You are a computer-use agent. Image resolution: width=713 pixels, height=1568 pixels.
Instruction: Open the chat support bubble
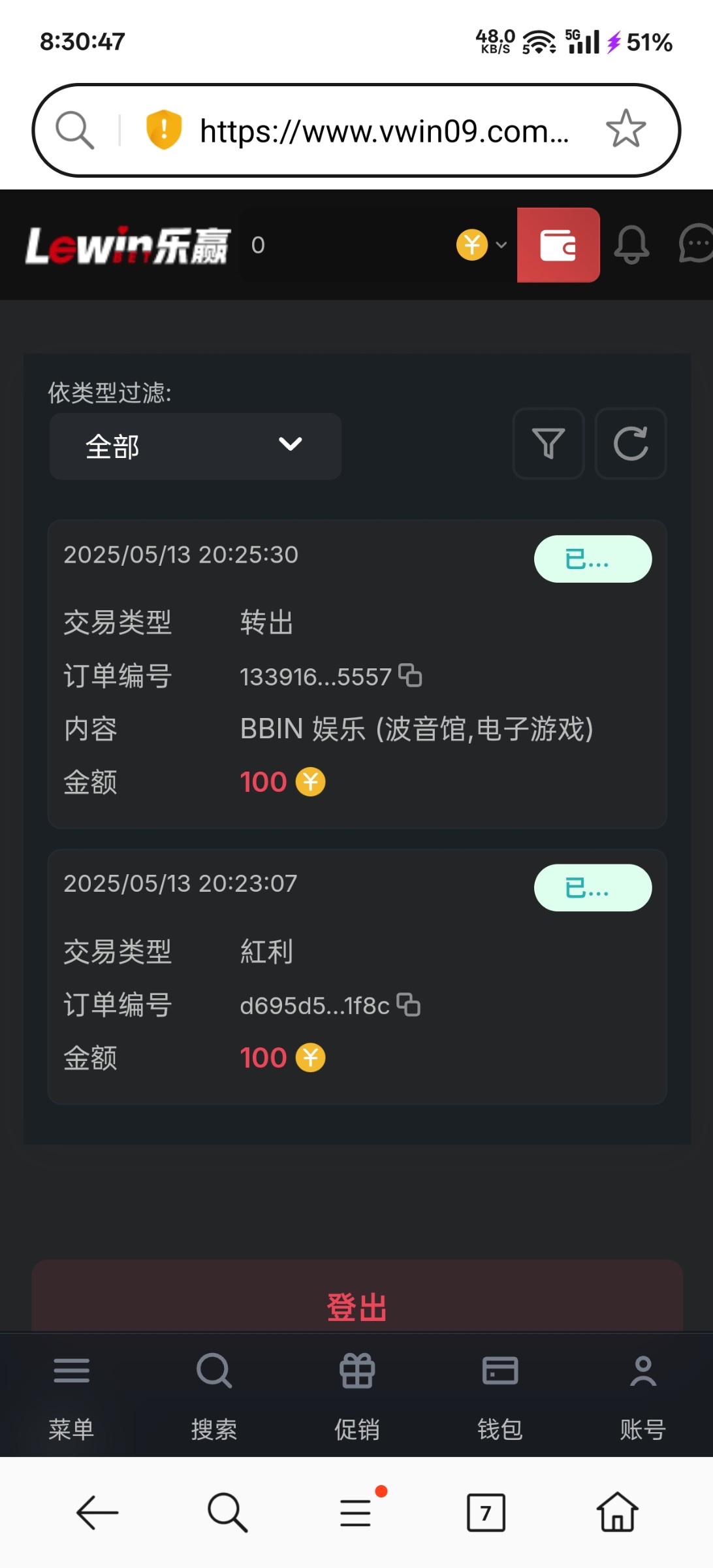[x=696, y=244]
